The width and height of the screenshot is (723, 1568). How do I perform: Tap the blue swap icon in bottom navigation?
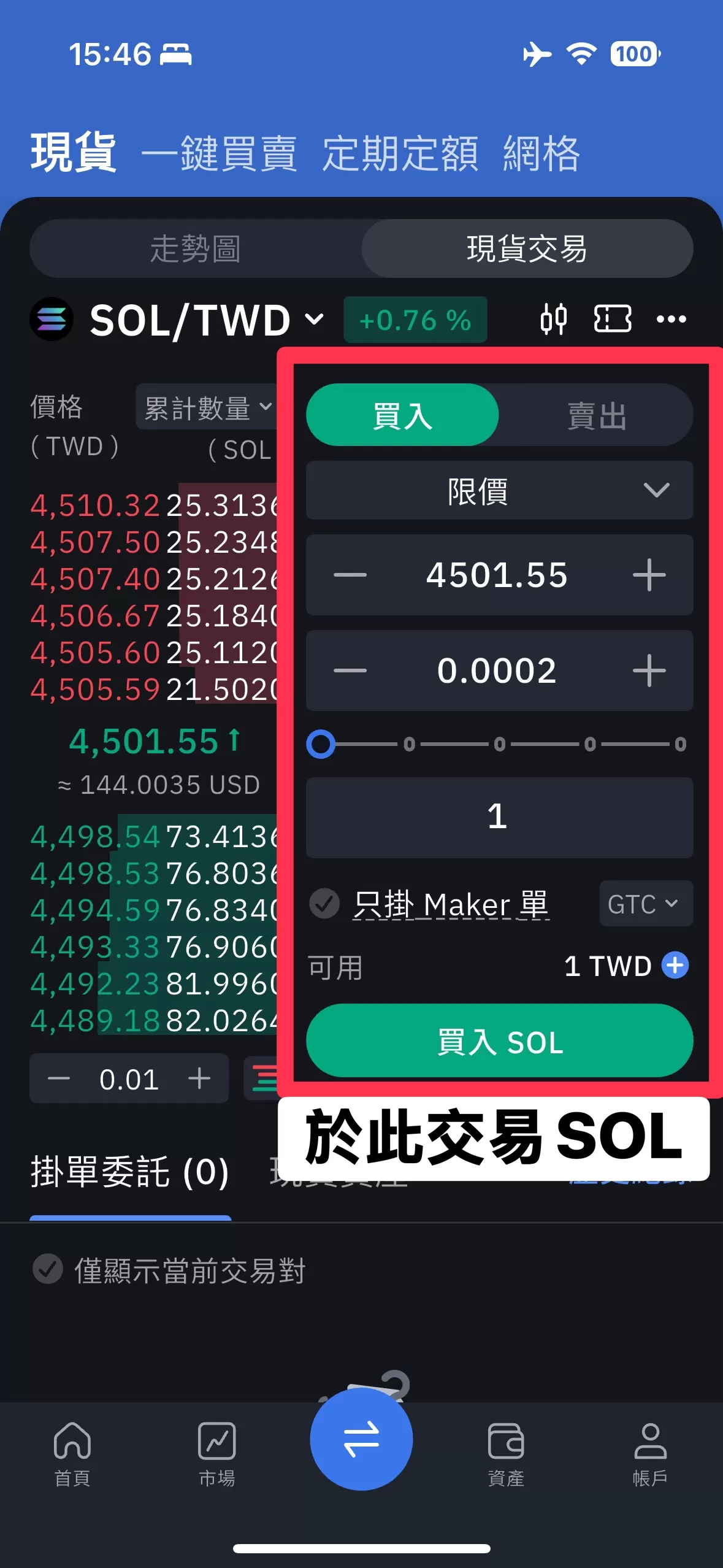362,1442
